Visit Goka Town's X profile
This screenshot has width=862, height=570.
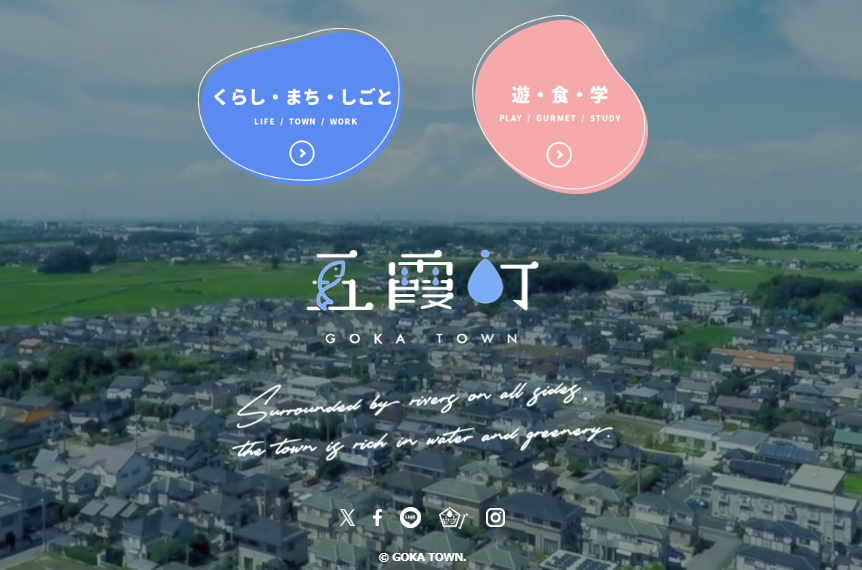click(x=347, y=517)
